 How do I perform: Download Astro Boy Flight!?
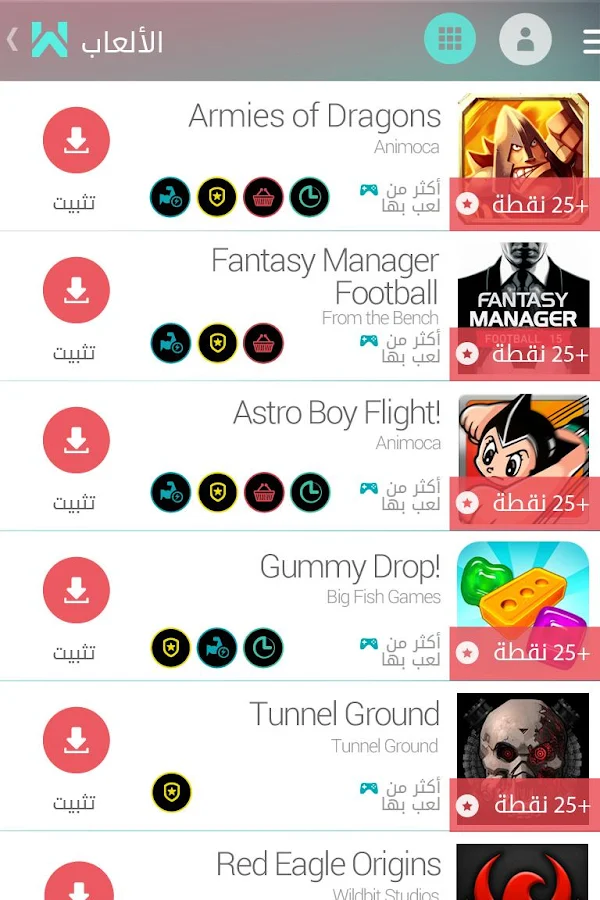click(76, 441)
